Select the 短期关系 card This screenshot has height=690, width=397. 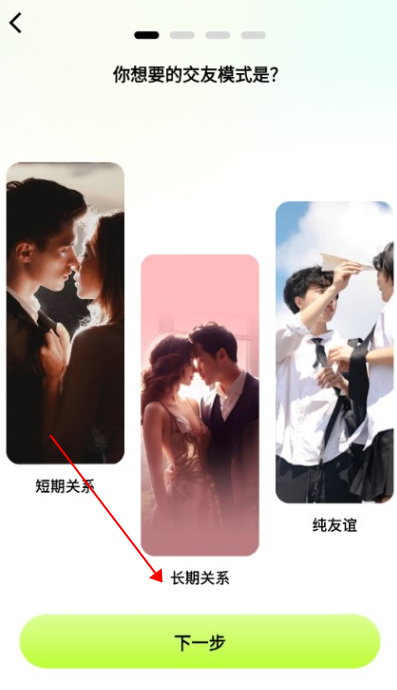(65, 313)
